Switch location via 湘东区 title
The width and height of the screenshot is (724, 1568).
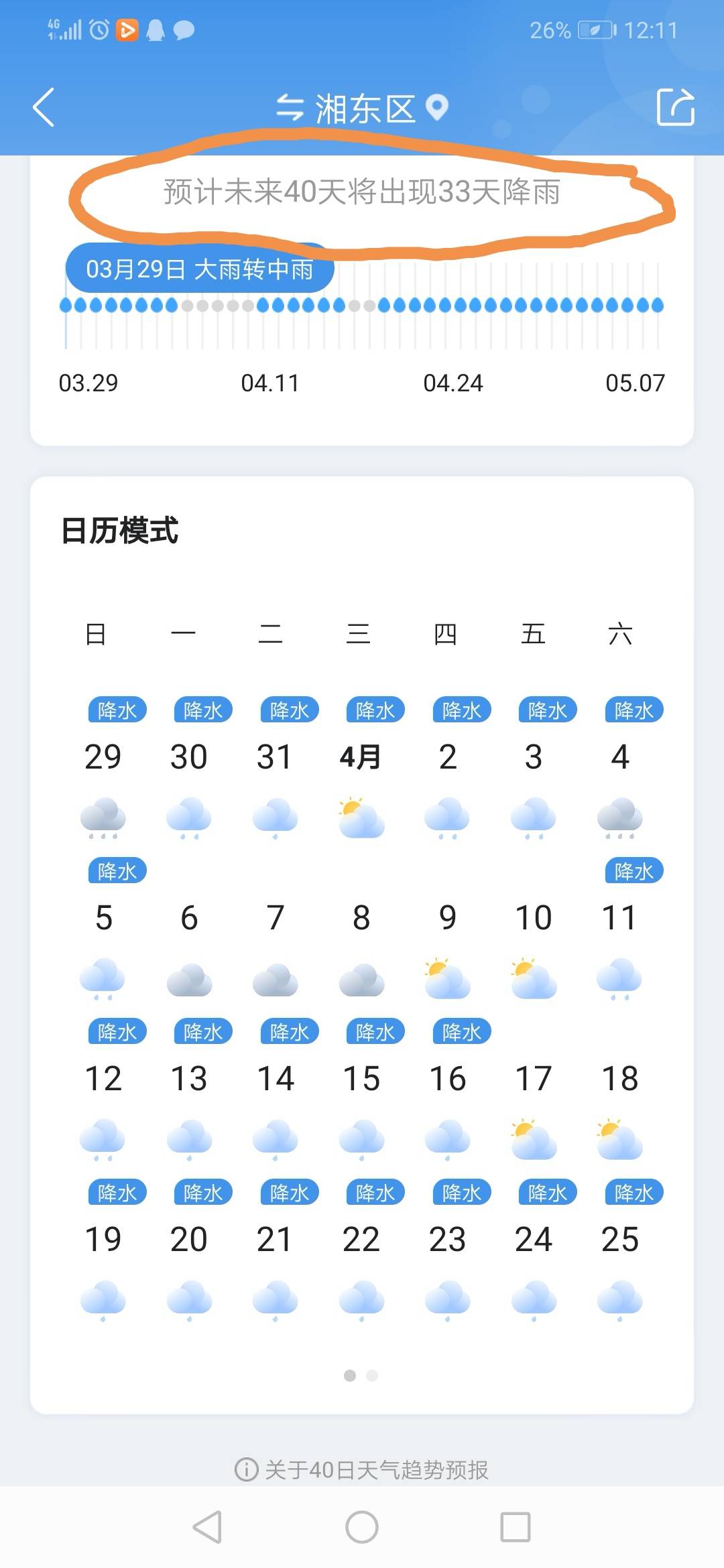[x=362, y=108]
